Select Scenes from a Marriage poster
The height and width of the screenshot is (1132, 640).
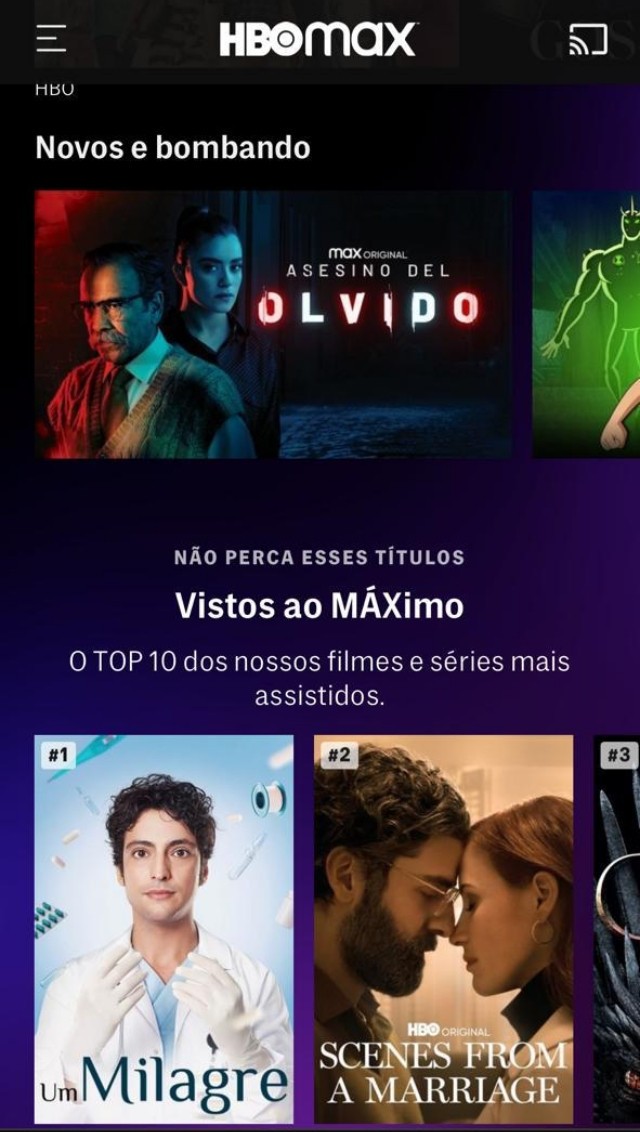coord(444,928)
